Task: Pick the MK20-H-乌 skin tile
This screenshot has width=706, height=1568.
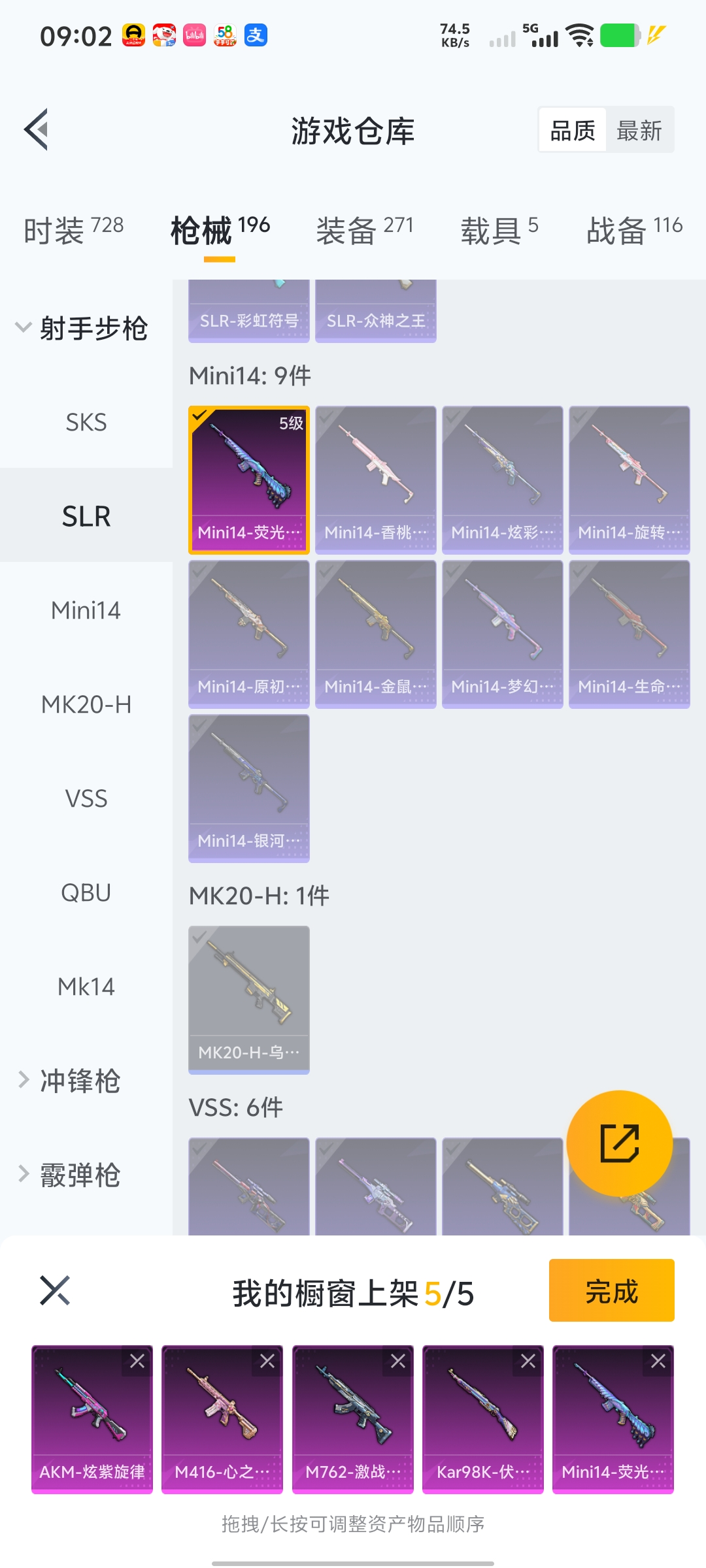Action: [x=248, y=1000]
